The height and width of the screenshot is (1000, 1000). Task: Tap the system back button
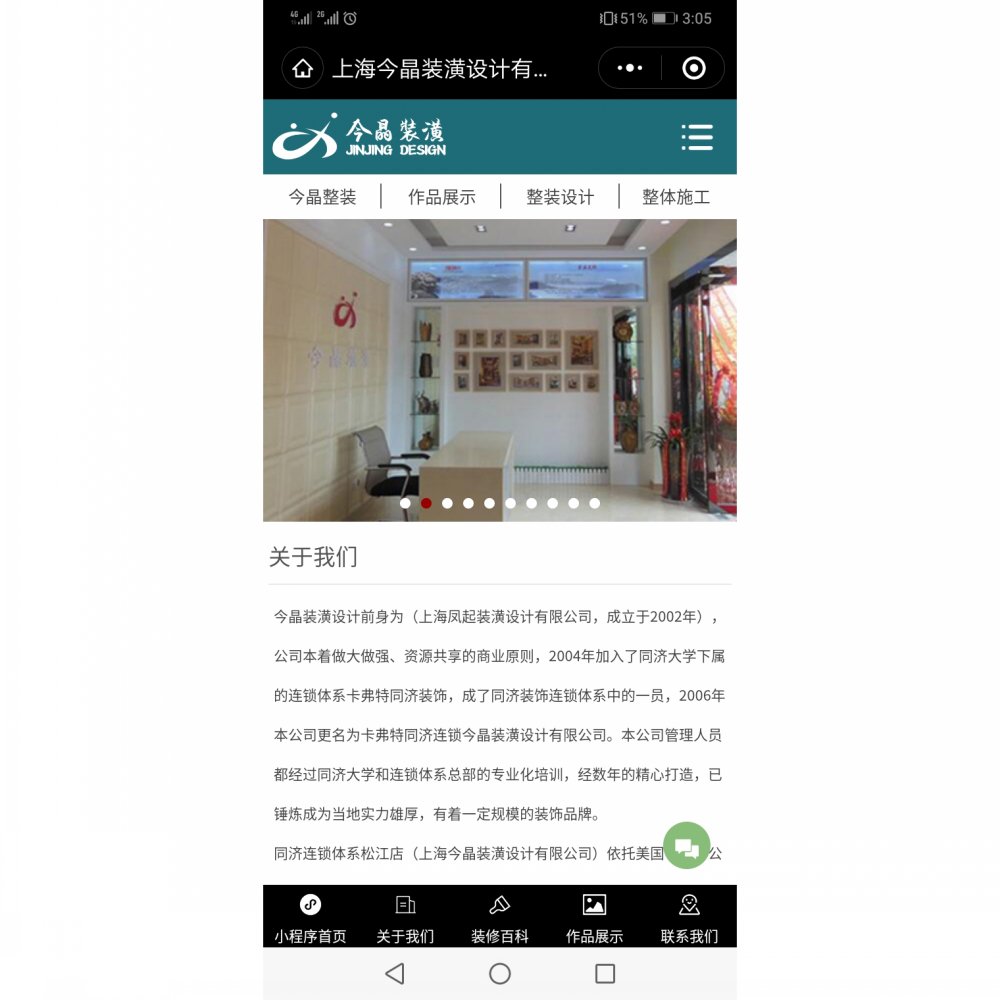[x=395, y=973]
